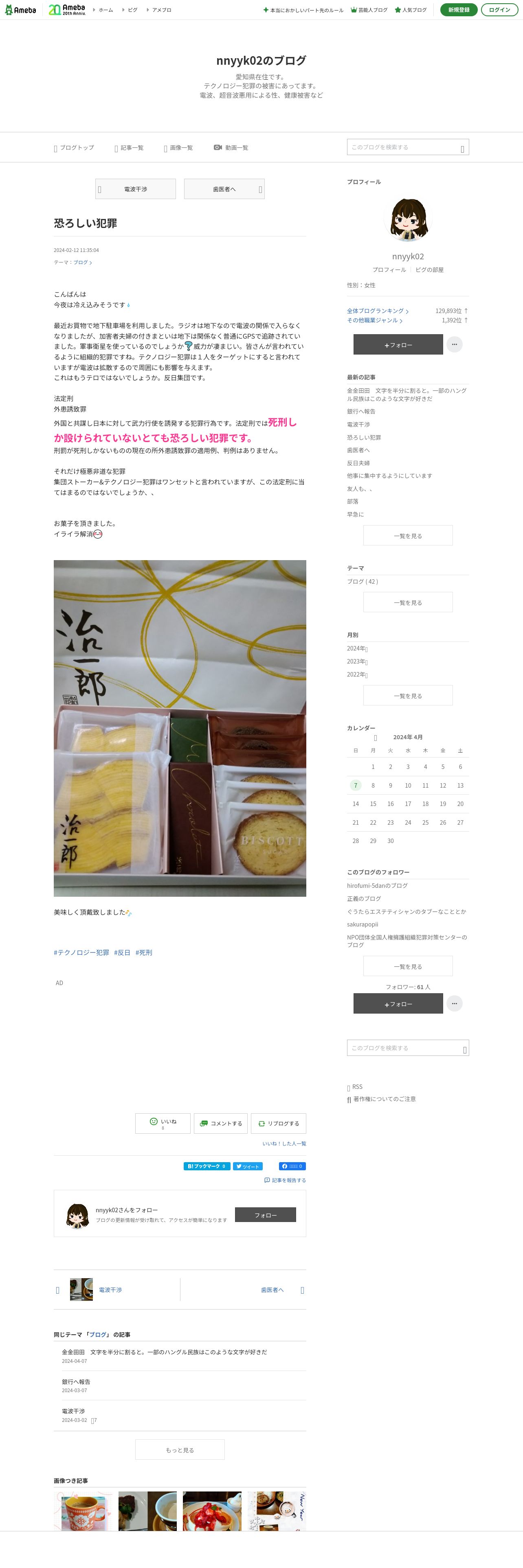Select April 7 in the calendar
The width and height of the screenshot is (523, 1568).
click(x=356, y=785)
